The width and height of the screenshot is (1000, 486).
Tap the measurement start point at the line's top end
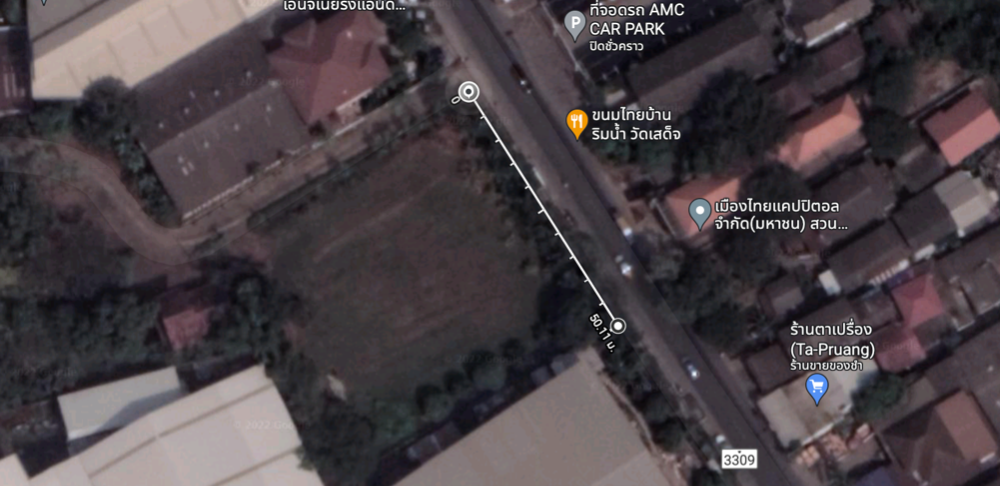click(469, 93)
